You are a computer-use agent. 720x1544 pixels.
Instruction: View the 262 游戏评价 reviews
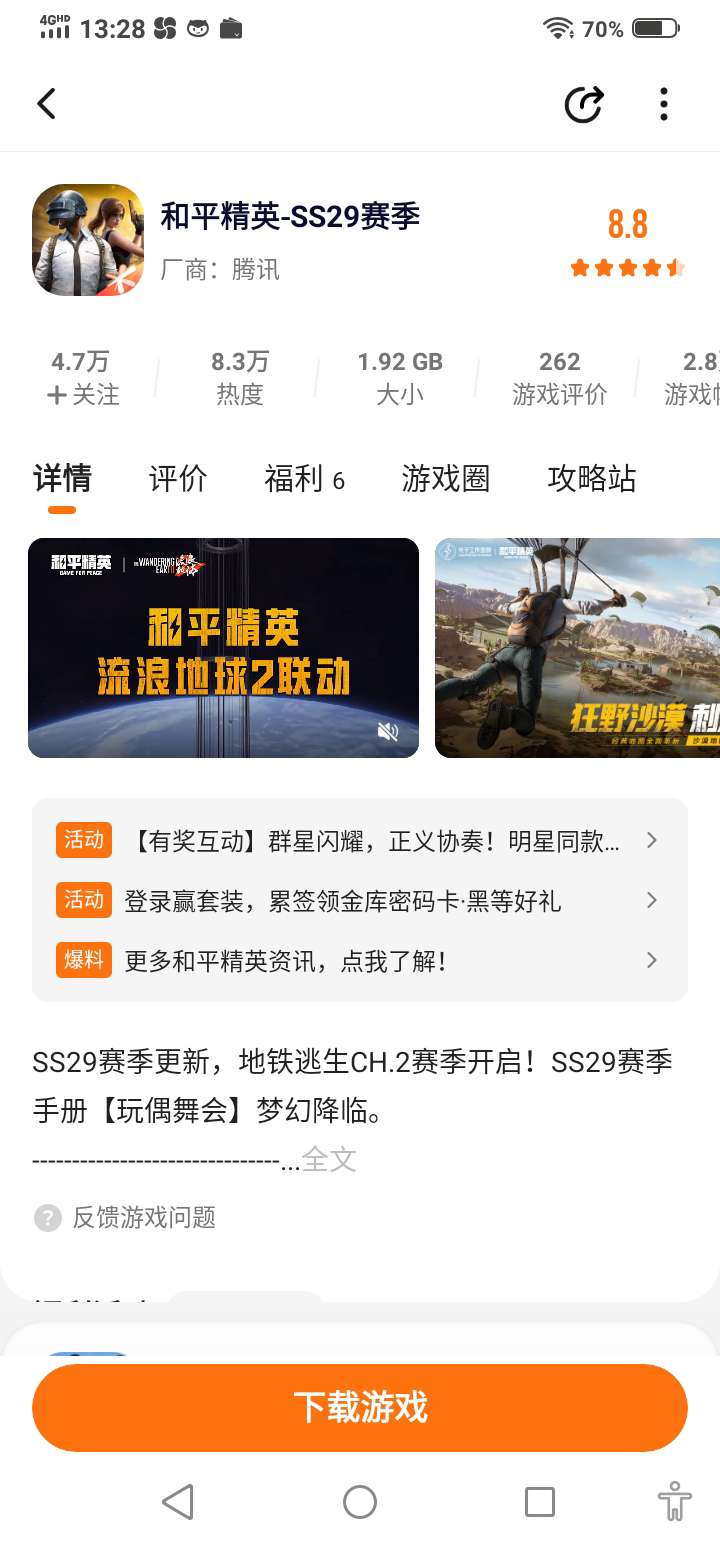pos(560,378)
